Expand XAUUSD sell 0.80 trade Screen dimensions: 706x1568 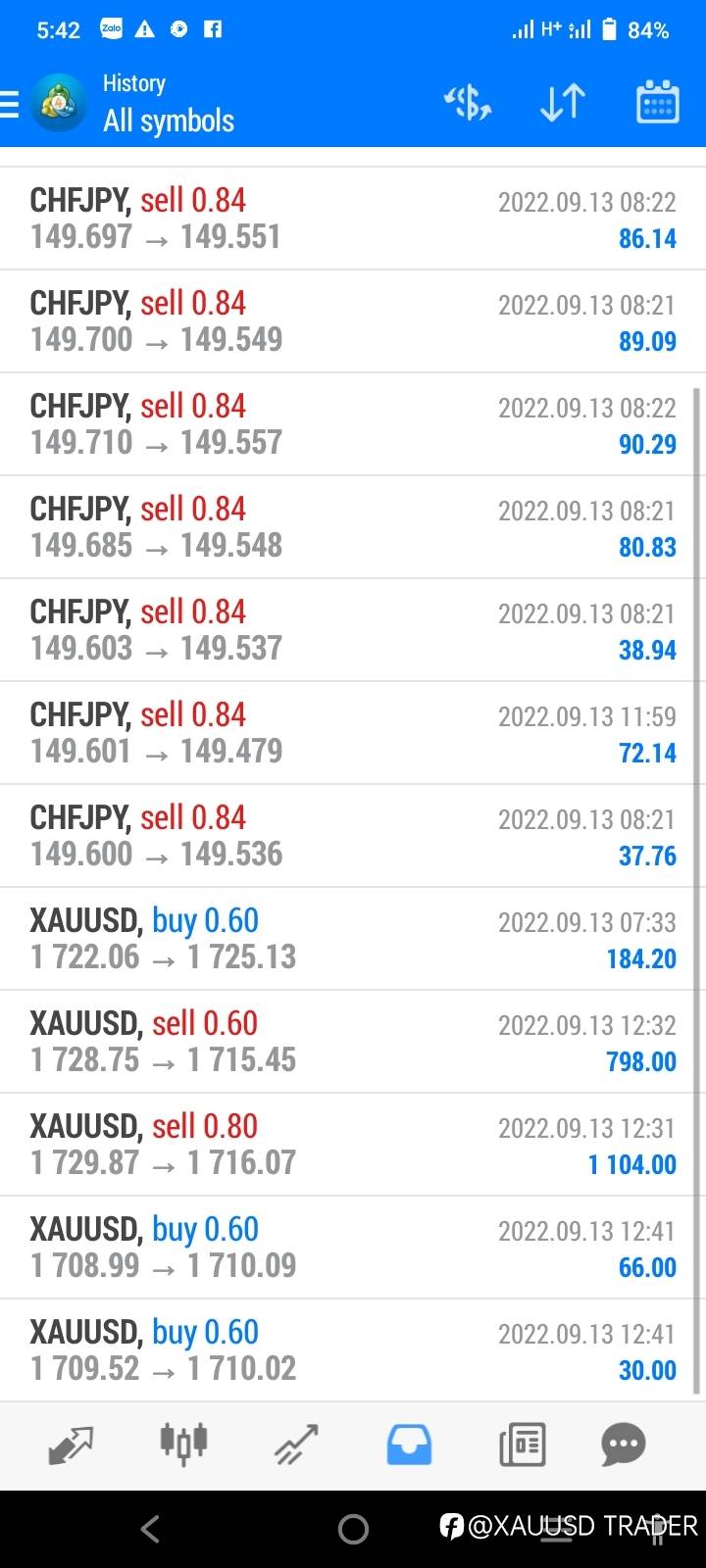point(353,1145)
